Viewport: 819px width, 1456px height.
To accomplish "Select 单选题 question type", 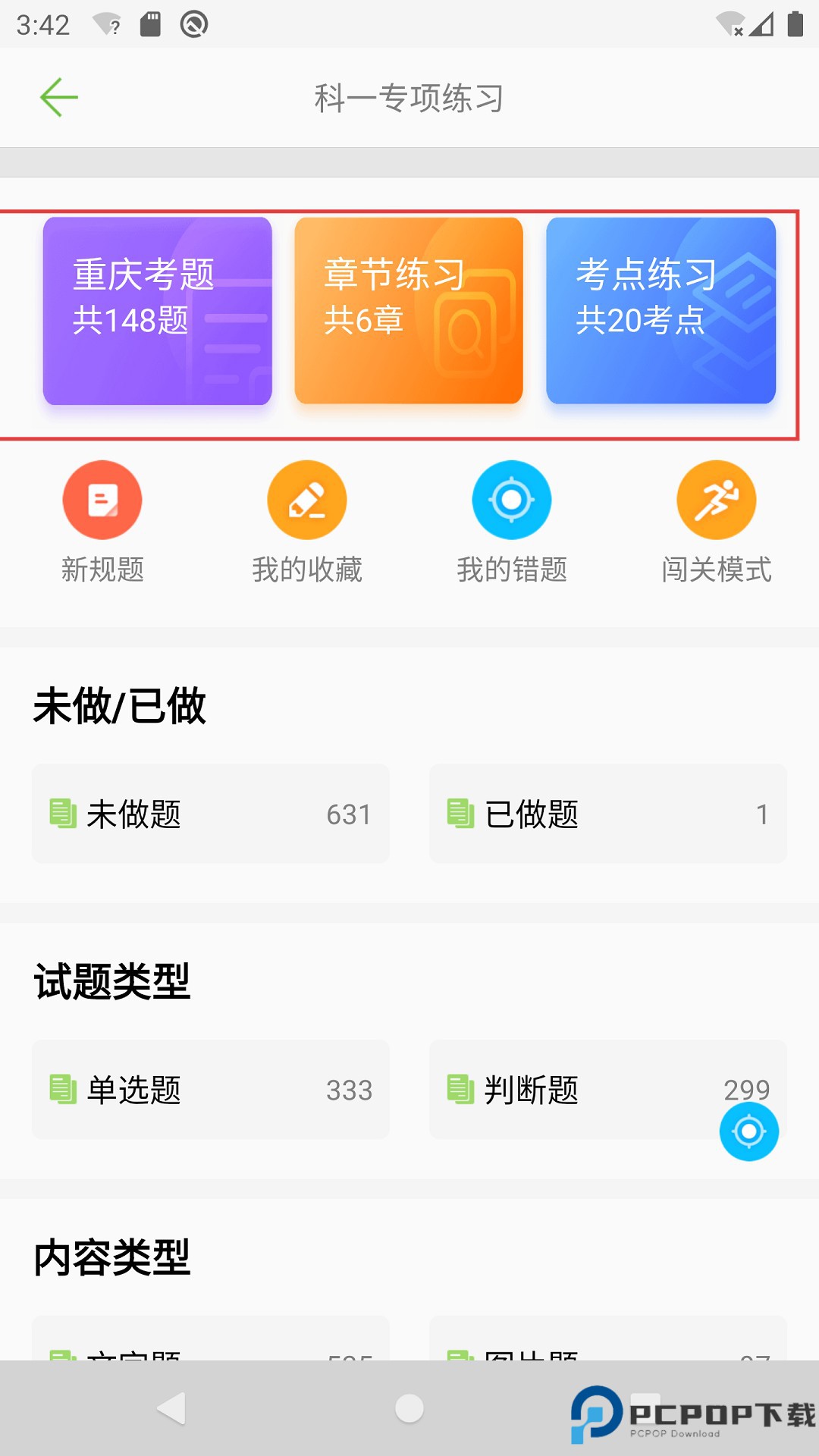I will coord(210,1090).
